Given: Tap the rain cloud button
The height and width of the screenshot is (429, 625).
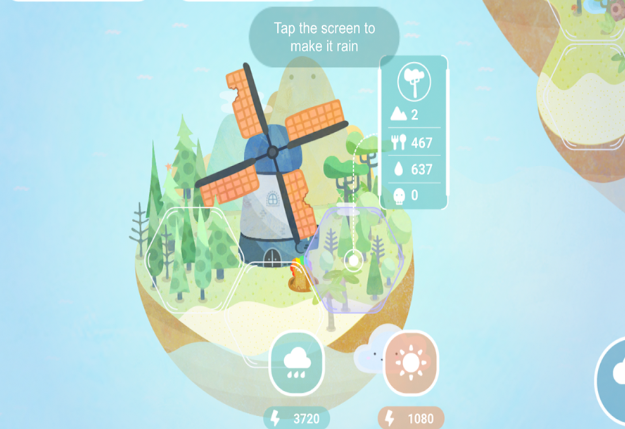Looking at the screenshot, I should point(297,363).
